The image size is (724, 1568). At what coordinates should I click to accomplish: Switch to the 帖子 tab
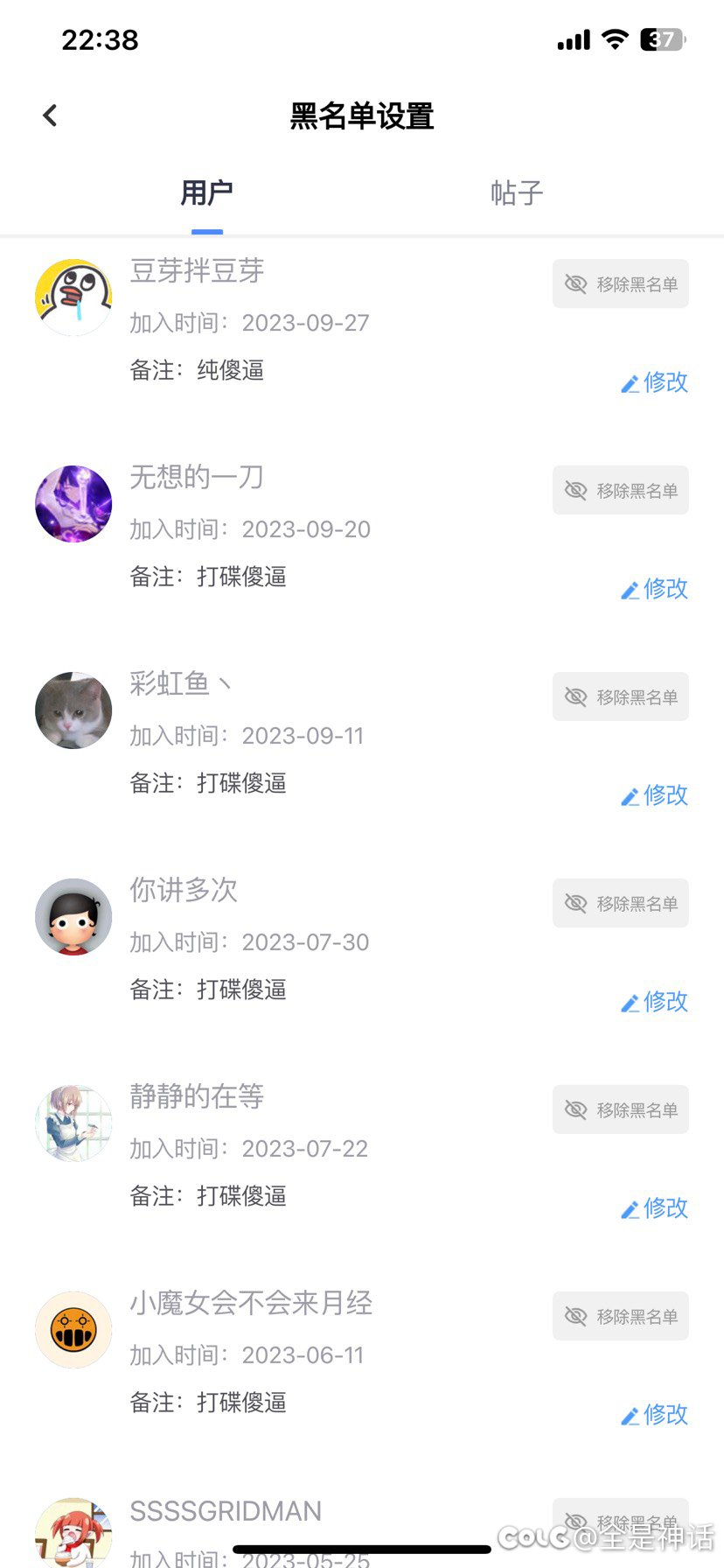coord(517,193)
